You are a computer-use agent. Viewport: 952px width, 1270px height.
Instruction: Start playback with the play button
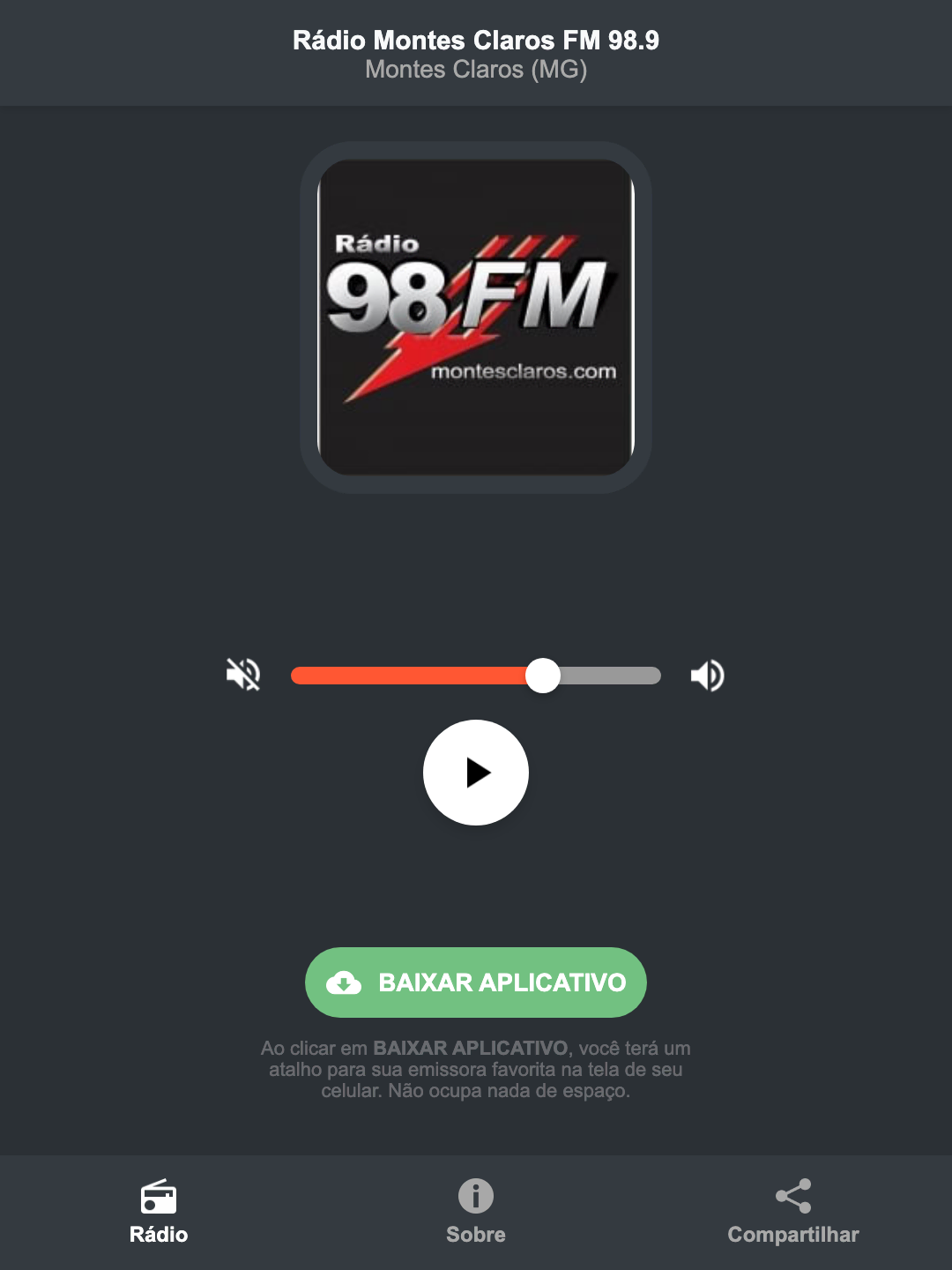[x=475, y=773]
